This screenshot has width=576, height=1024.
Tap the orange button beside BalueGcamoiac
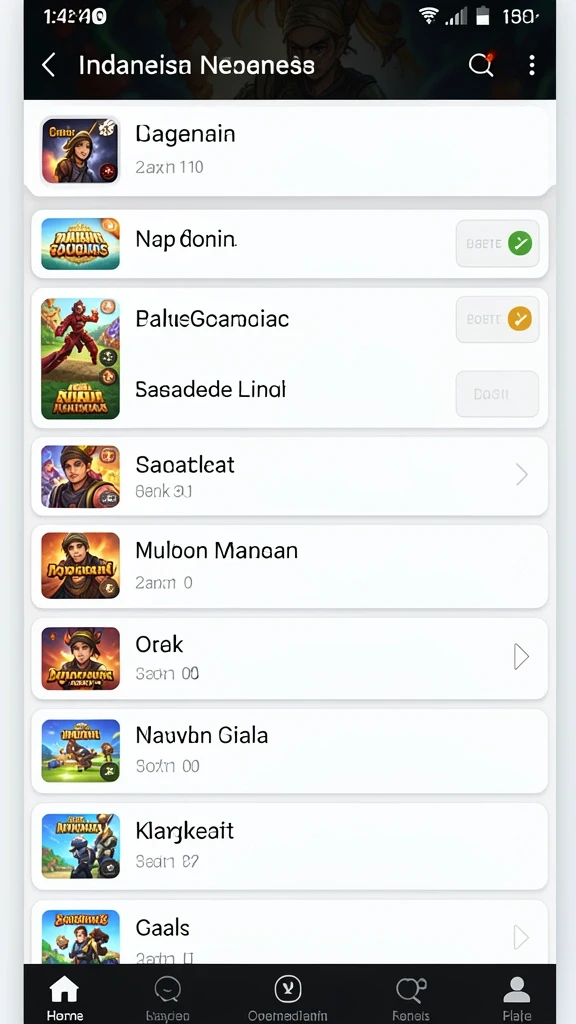(x=498, y=319)
